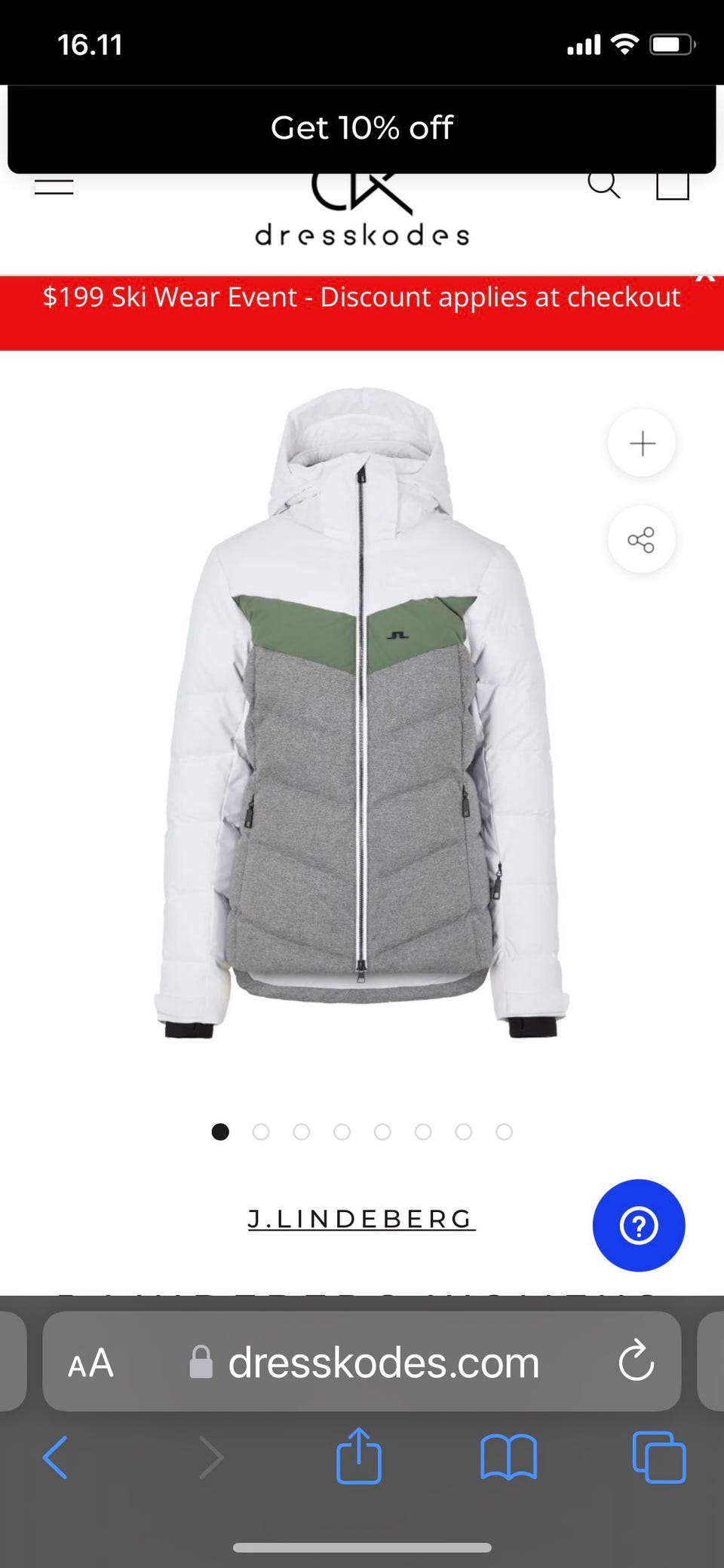Show all open tabs
Screen dimensions: 724x1568
658,1457
